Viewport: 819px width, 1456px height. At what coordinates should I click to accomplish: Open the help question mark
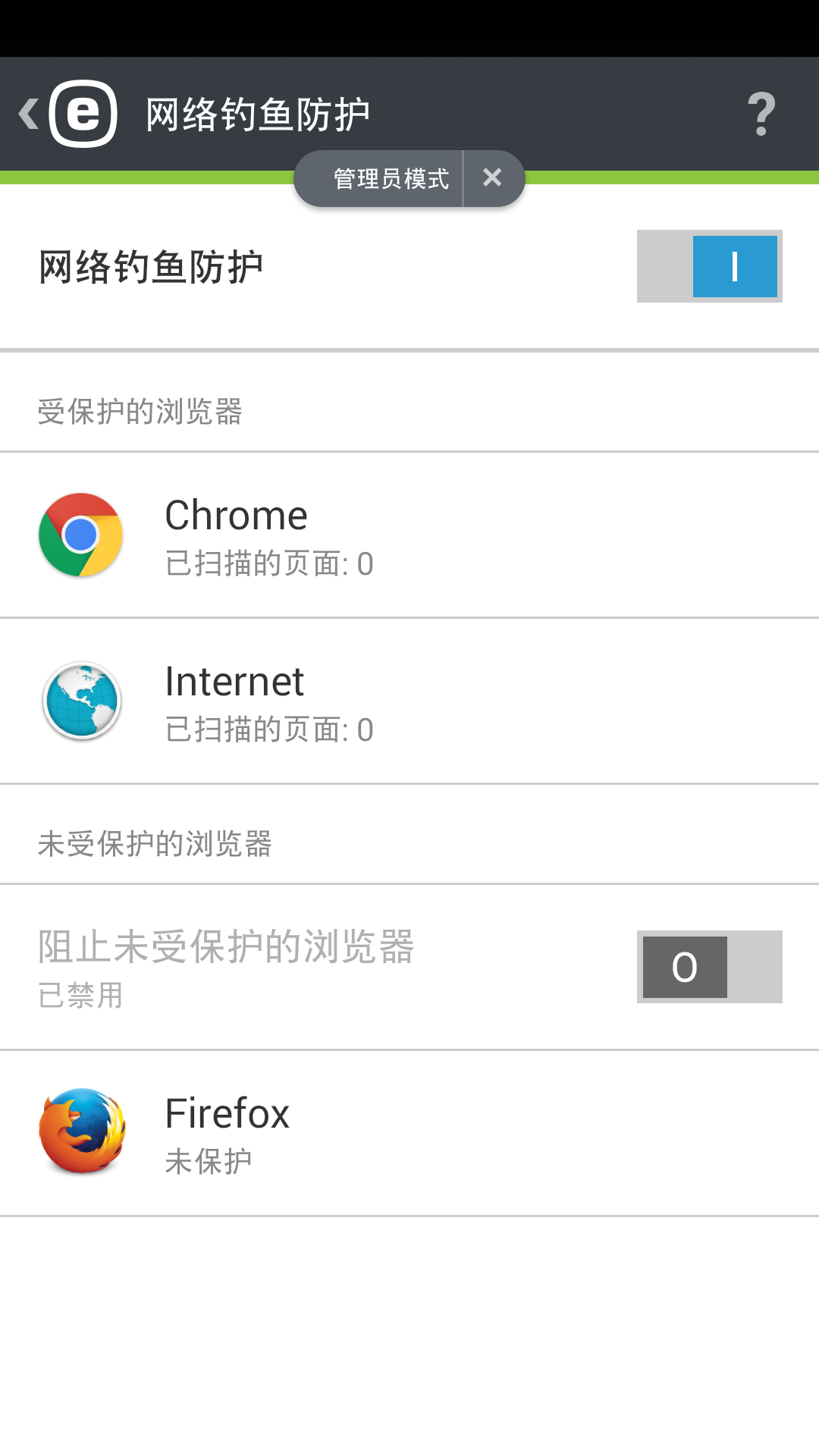coord(761,115)
